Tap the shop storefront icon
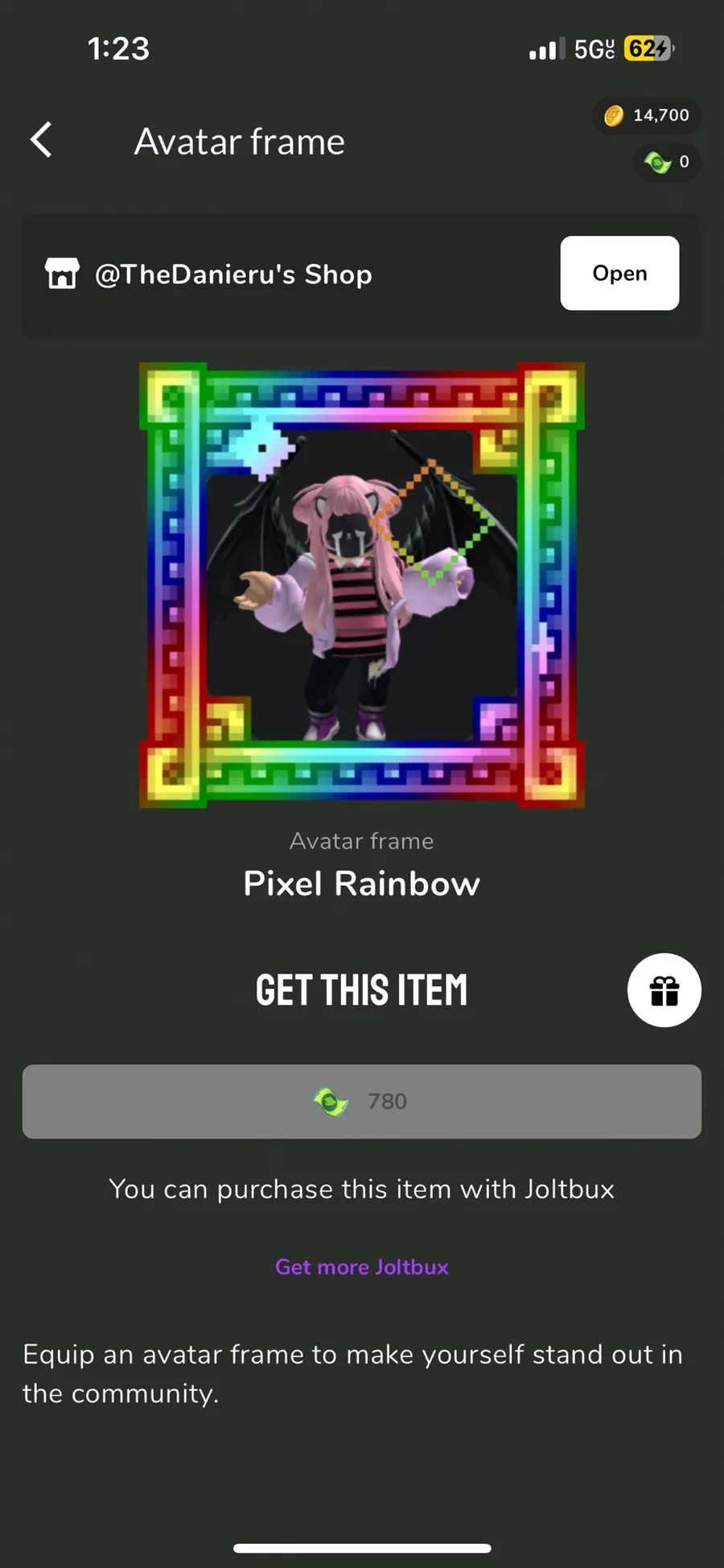 62,274
